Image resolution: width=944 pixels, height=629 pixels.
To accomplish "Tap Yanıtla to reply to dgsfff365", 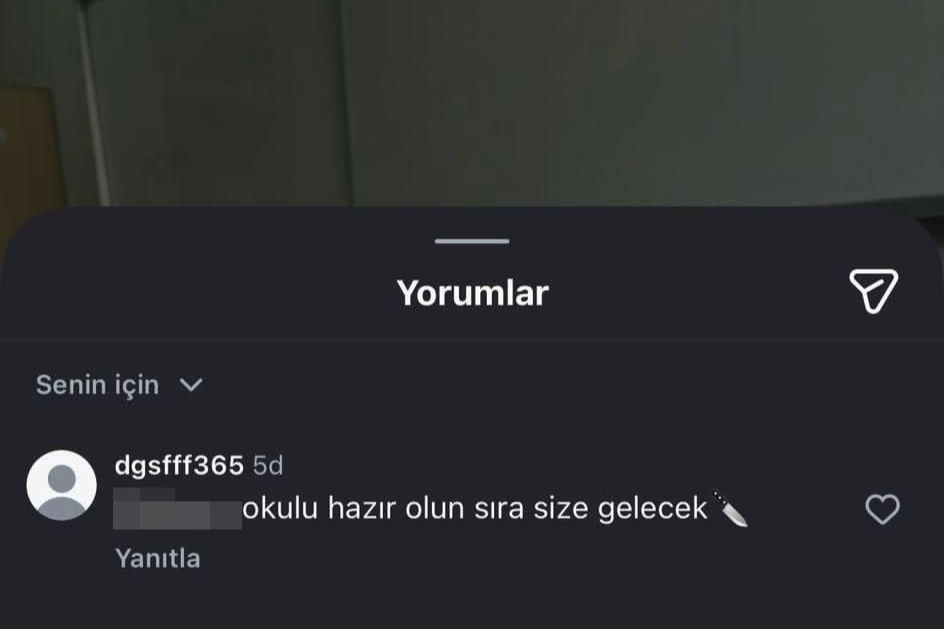I will (158, 558).
